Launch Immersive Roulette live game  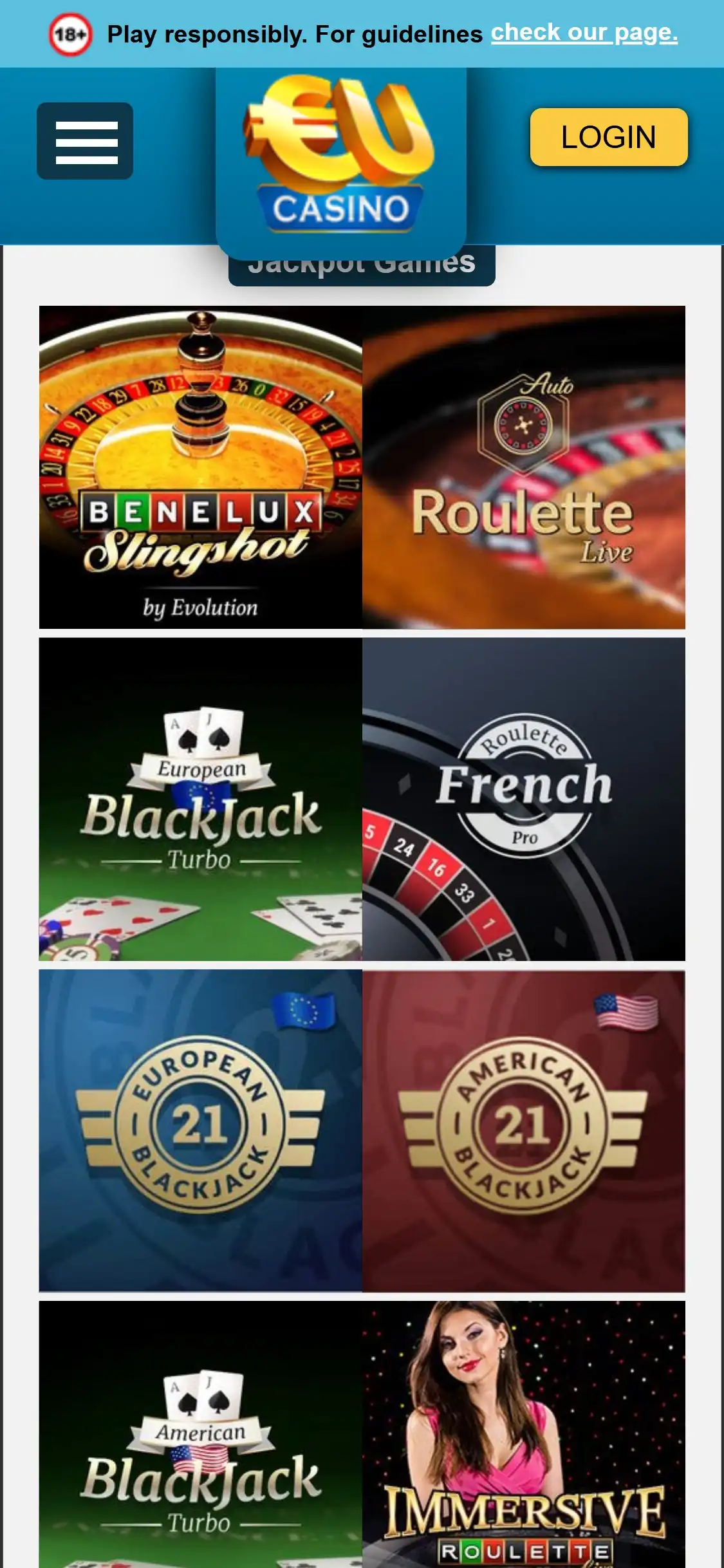click(x=523, y=1435)
